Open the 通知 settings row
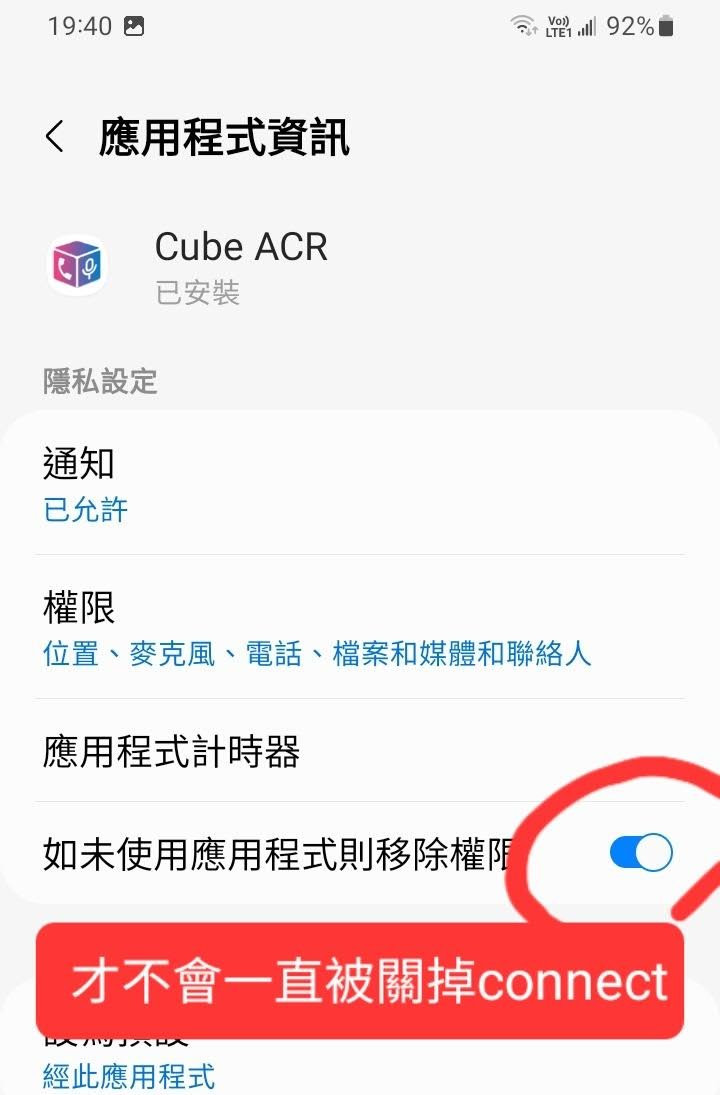720x1095 pixels. 360,483
